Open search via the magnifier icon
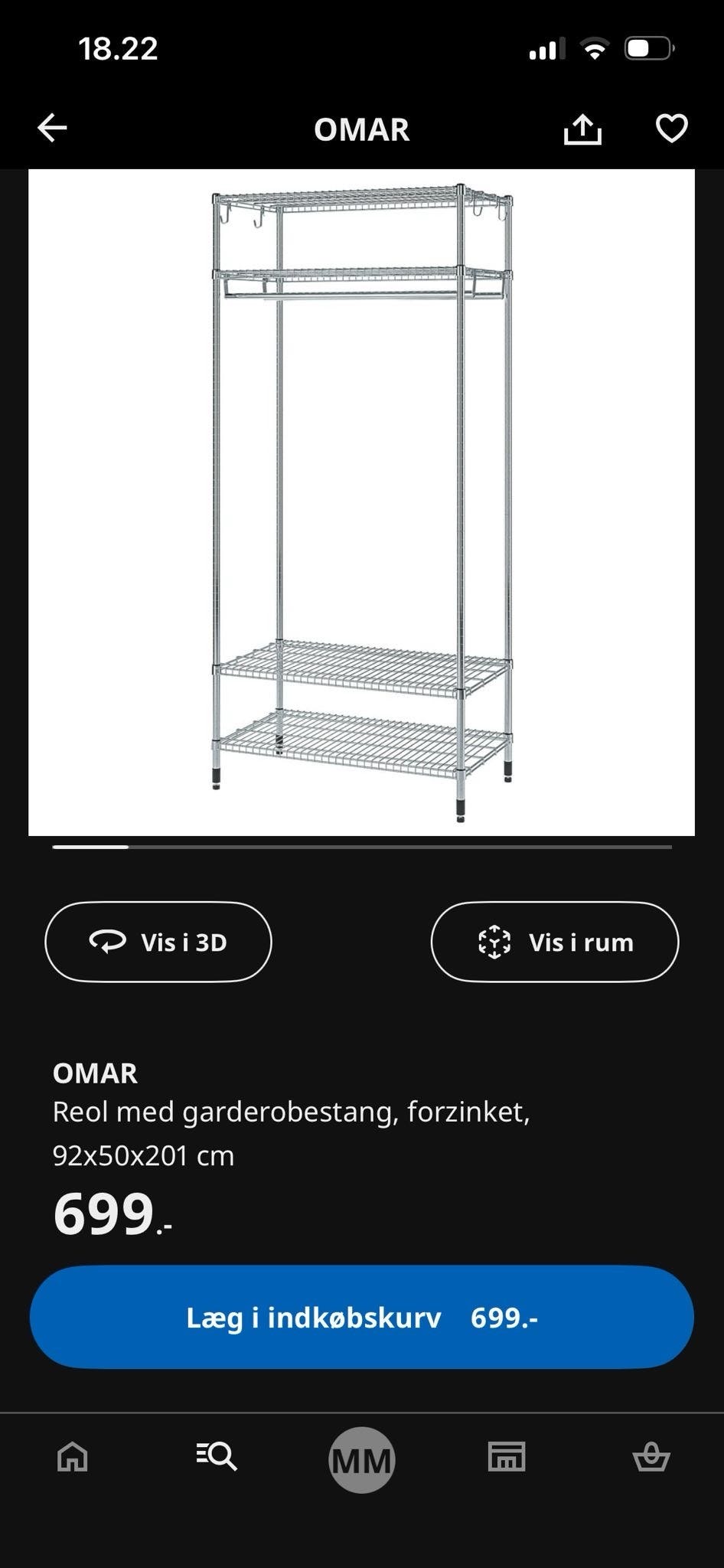Viewport: 724px width, 1568px height. pyautogui.click(x=217, y=1459)
